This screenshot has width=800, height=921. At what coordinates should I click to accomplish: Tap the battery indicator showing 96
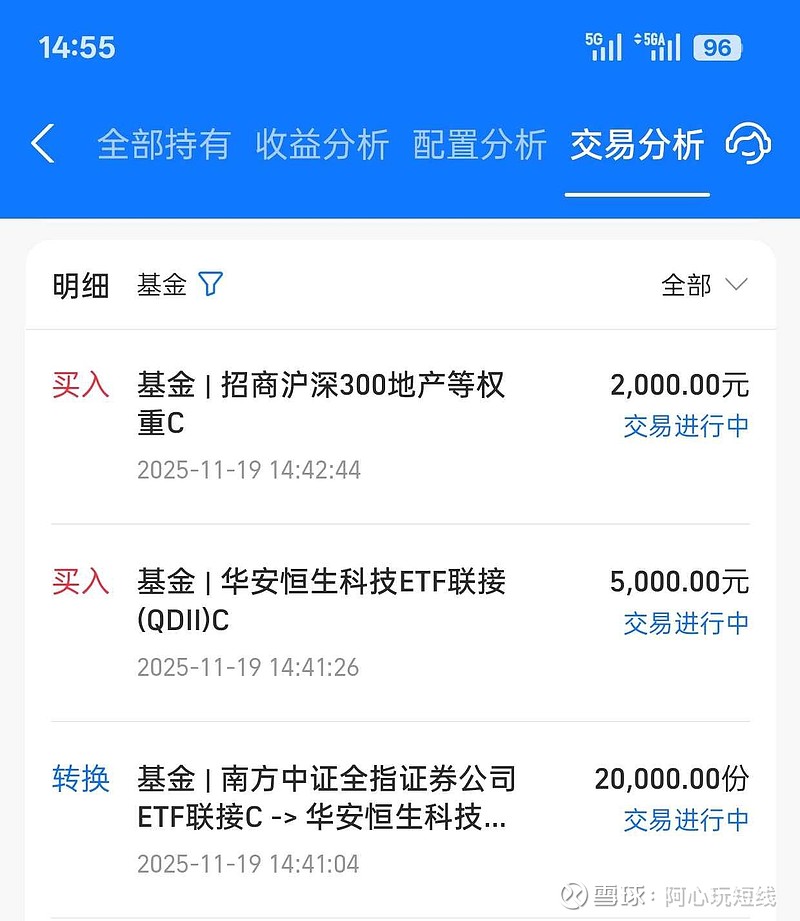pyautogui.click(x=716, y=47)
